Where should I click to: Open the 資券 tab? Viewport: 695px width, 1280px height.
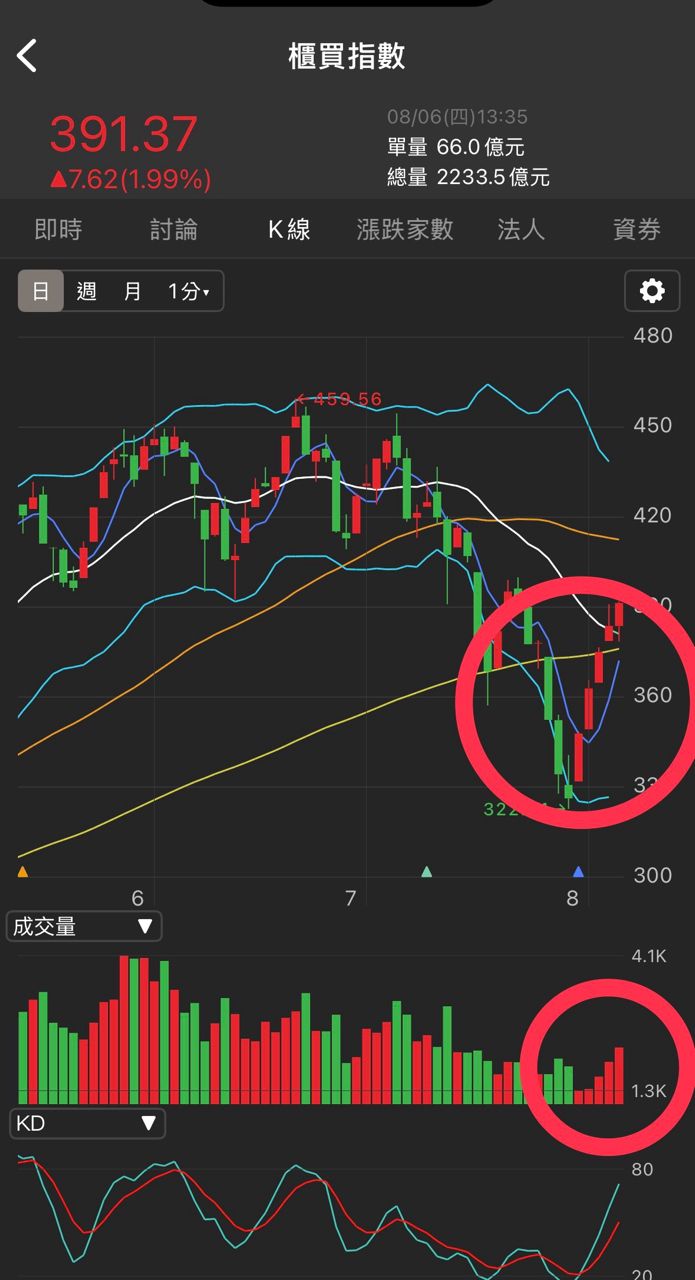637,229
